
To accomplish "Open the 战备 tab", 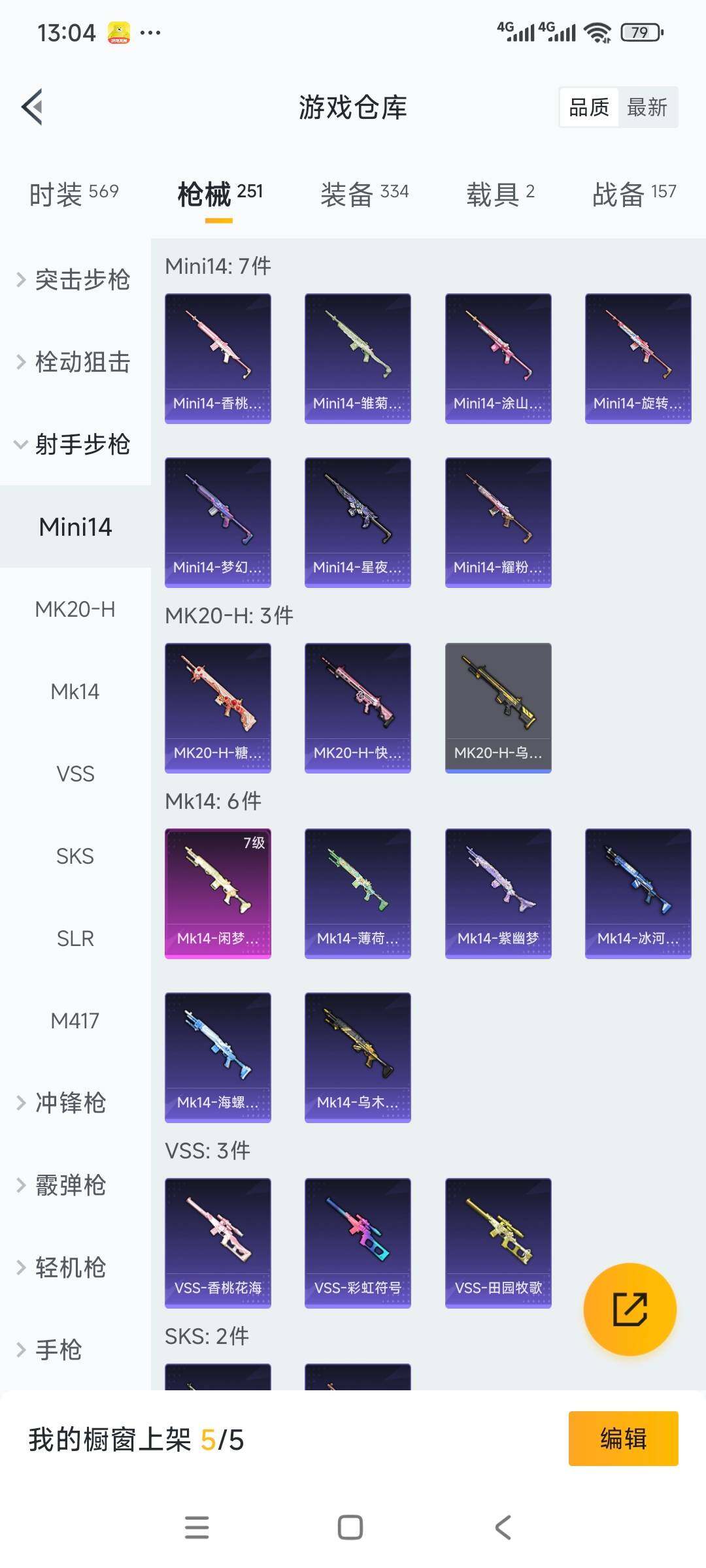I will click(633, 194).
